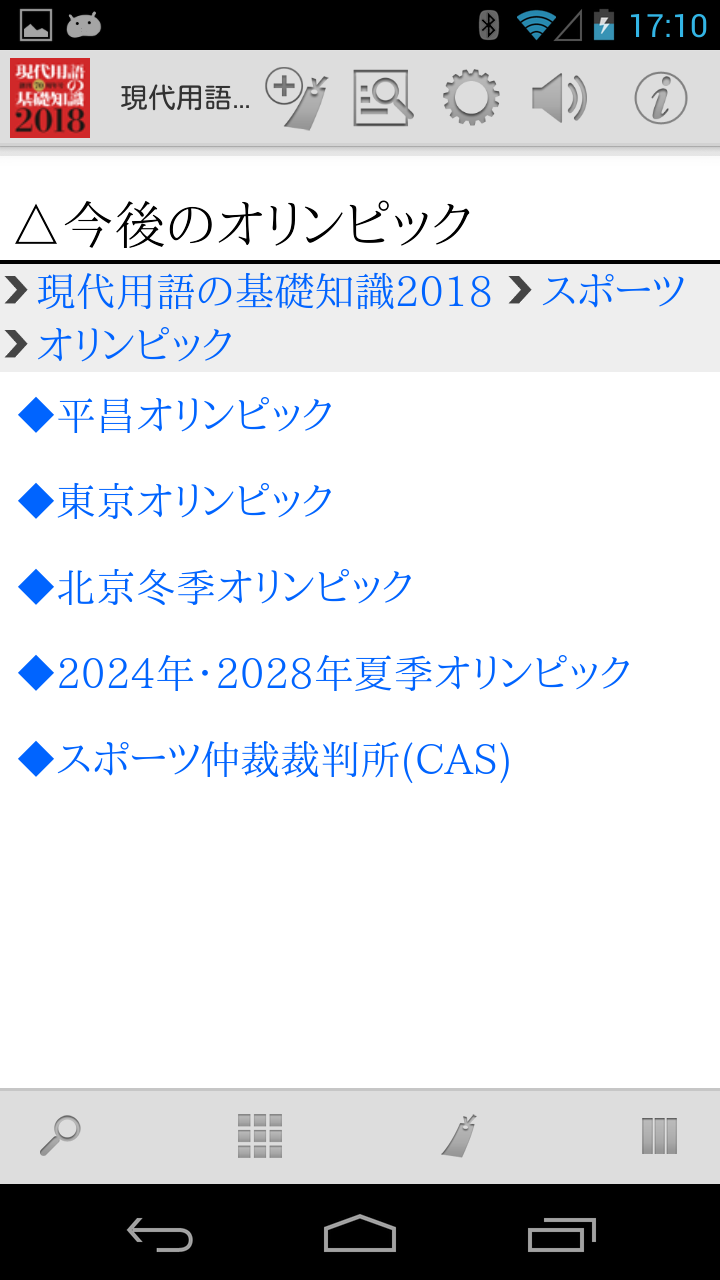Add a bookmark with the tag-plus icon
The height and width of the screenshot is (1280, 720).
point(298,99)
